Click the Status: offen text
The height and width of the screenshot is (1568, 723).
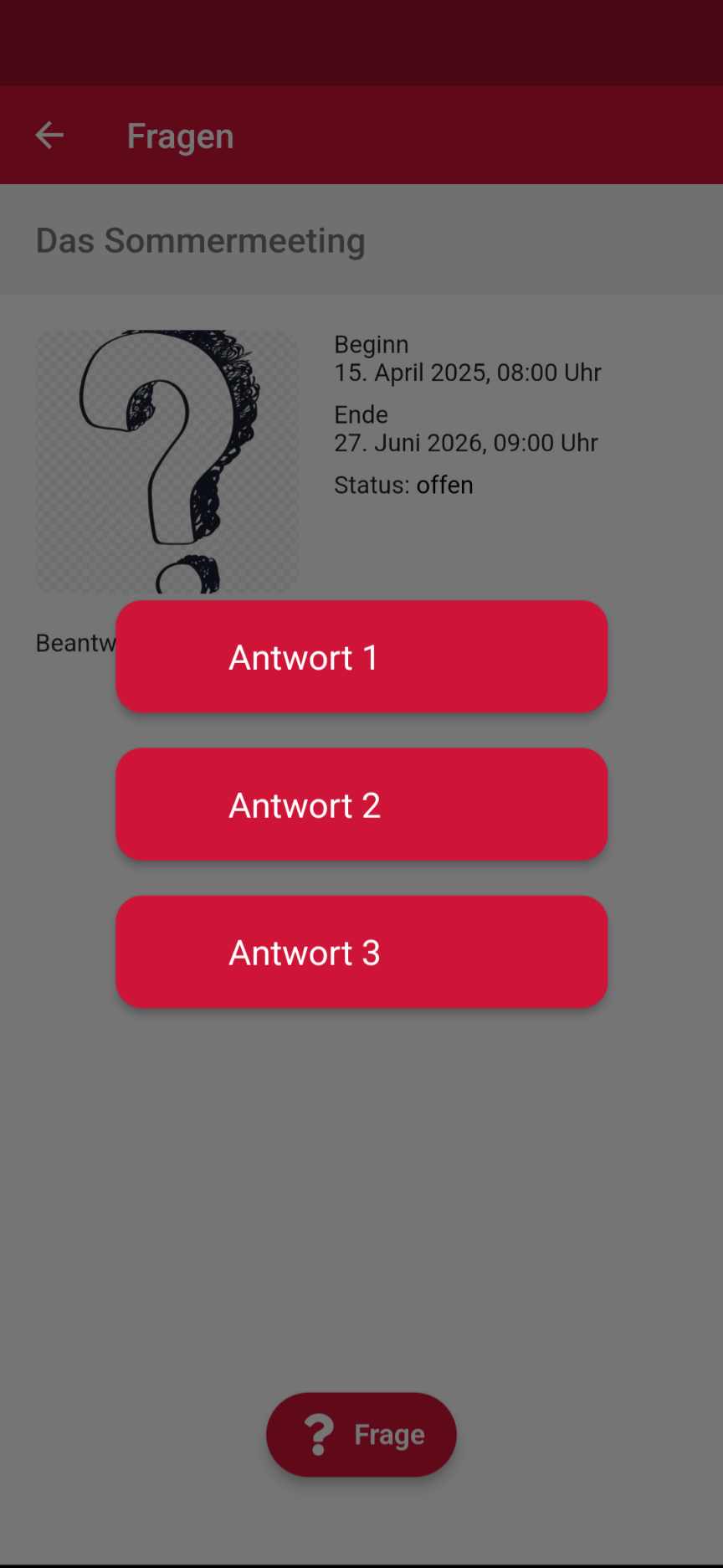pyautogui.click(x=403, y=485)
